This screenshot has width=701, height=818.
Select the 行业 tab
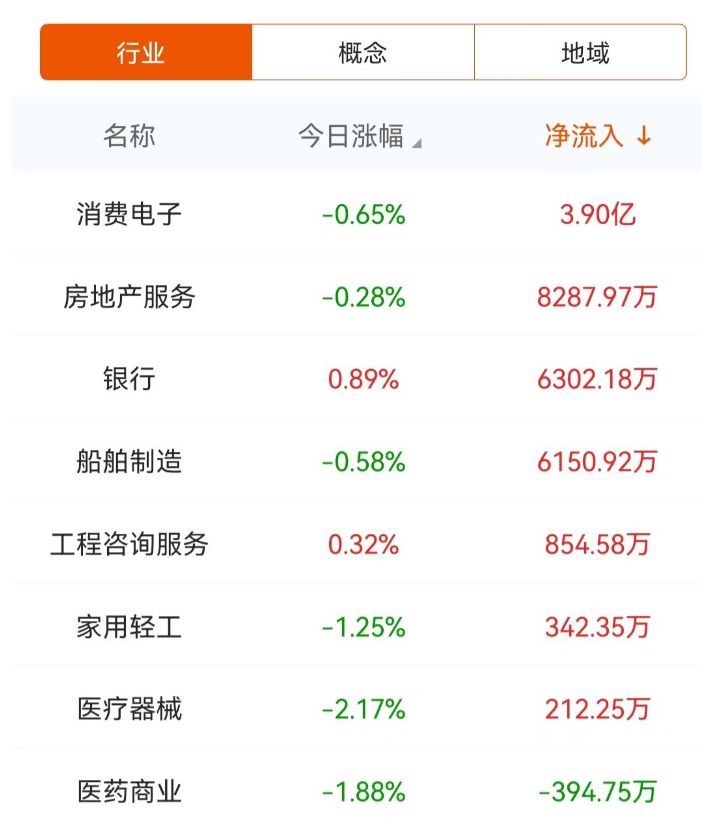tap(146, 53)
